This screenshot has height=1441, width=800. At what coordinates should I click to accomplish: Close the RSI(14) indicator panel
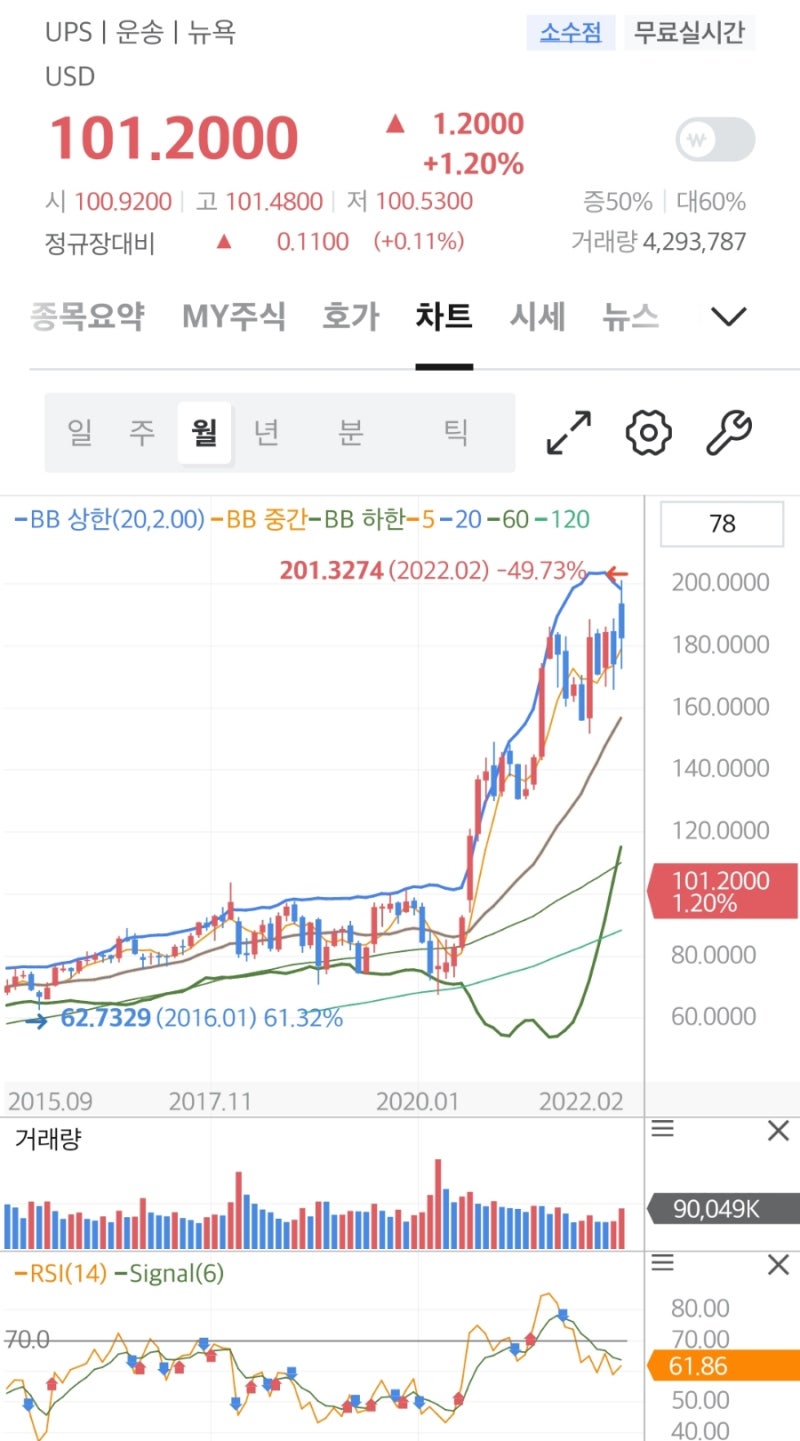(778, 1263)
